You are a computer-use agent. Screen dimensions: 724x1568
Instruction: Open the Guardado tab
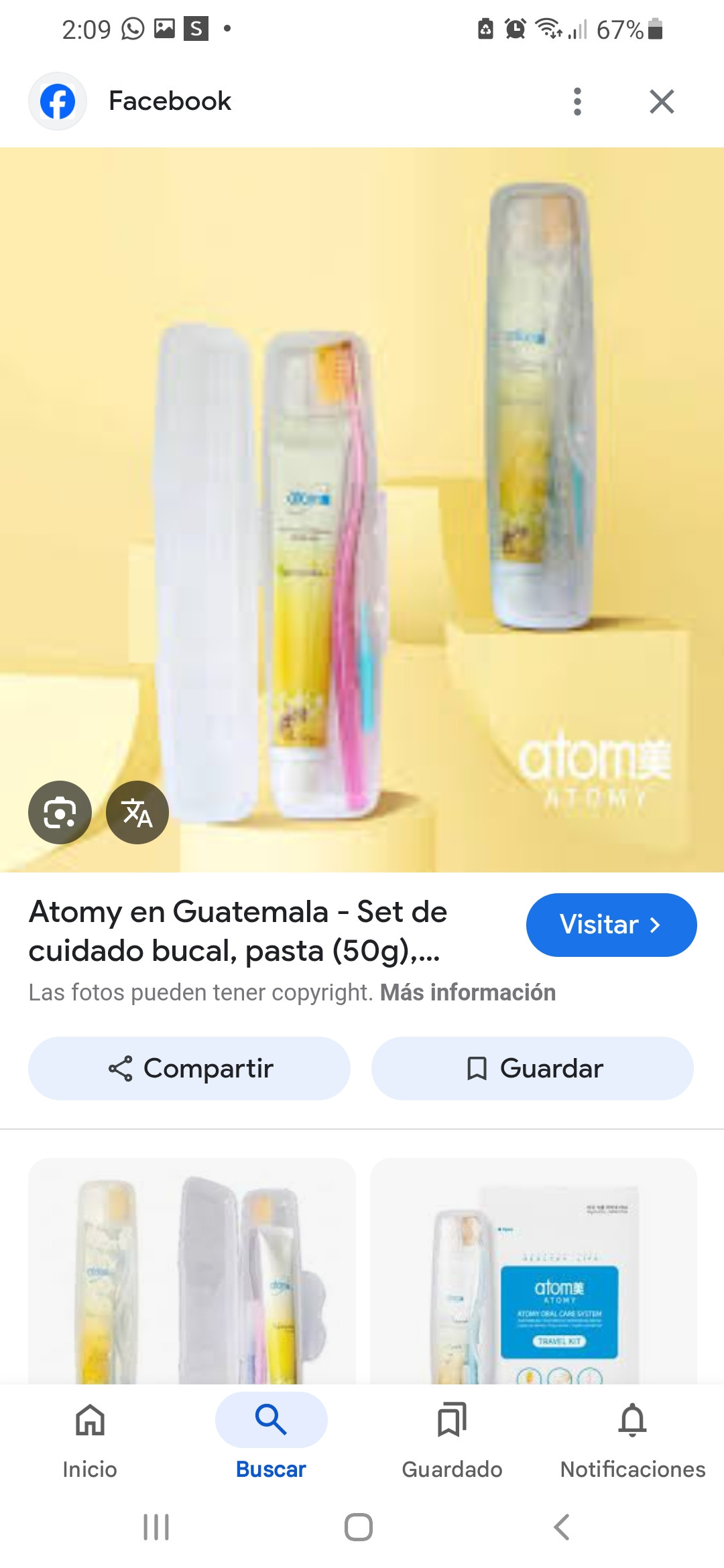pos(452,1437)
